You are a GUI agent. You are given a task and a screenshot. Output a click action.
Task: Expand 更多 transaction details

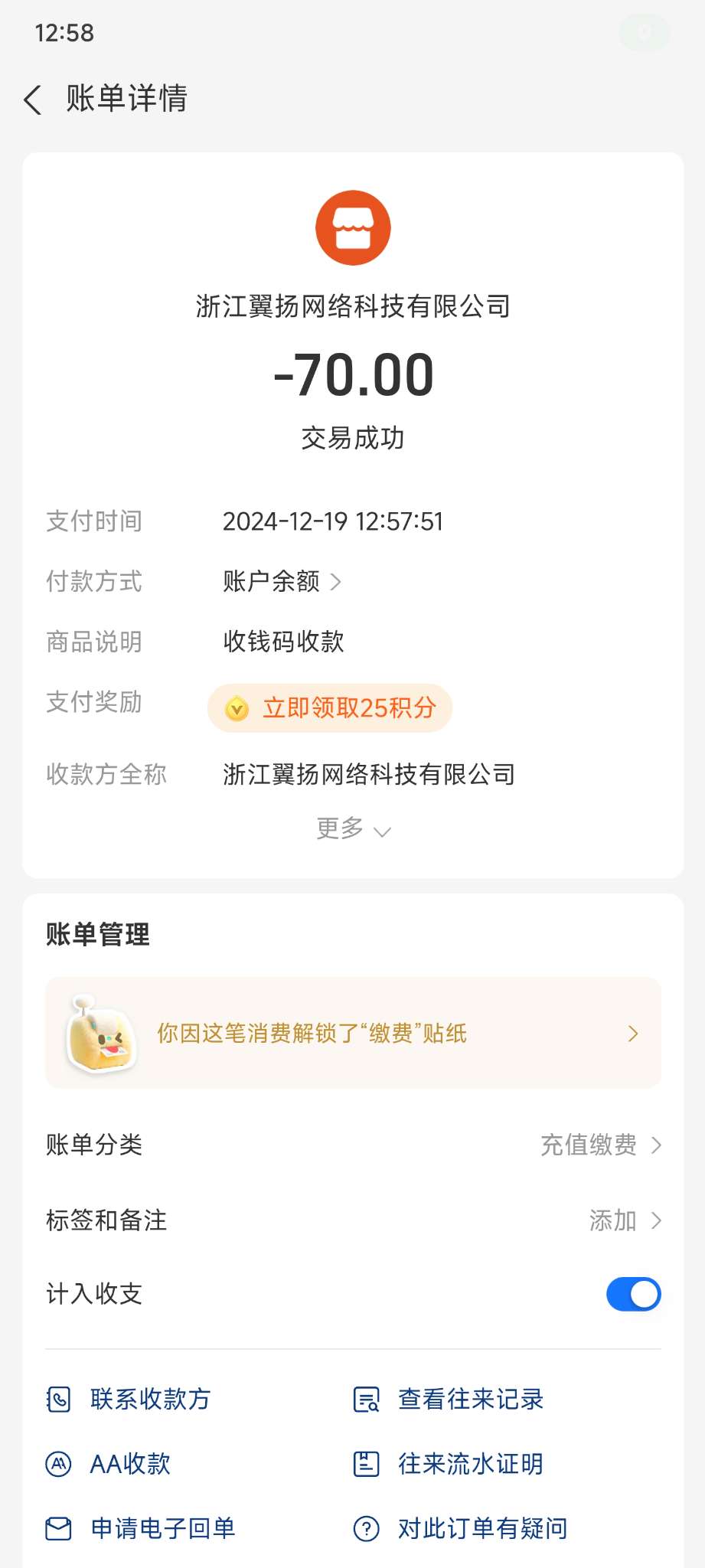click(353, 829)
